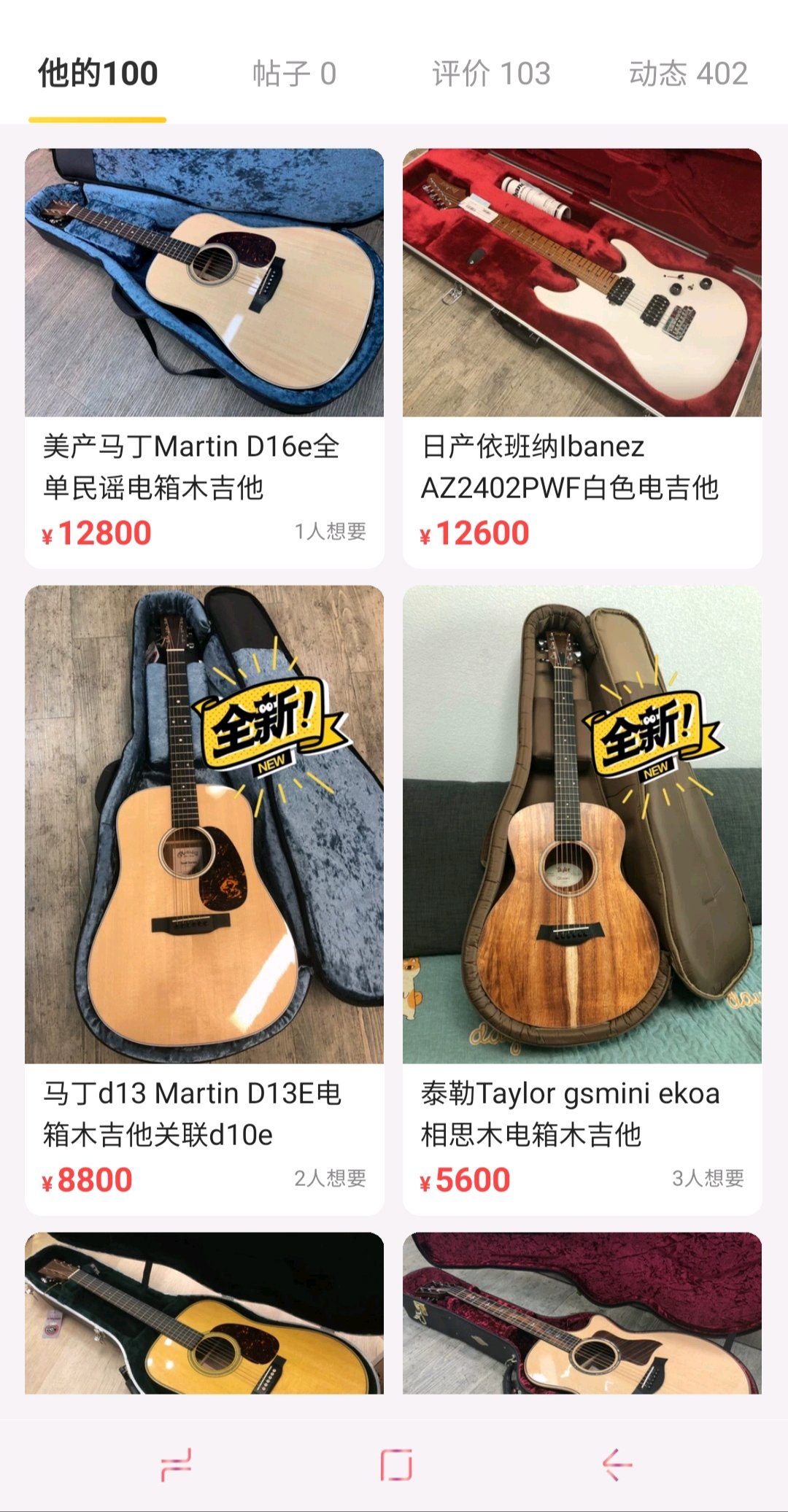788x1512 pixels.
Task: Open the 评价 103 tab
Action: (491, 74)
